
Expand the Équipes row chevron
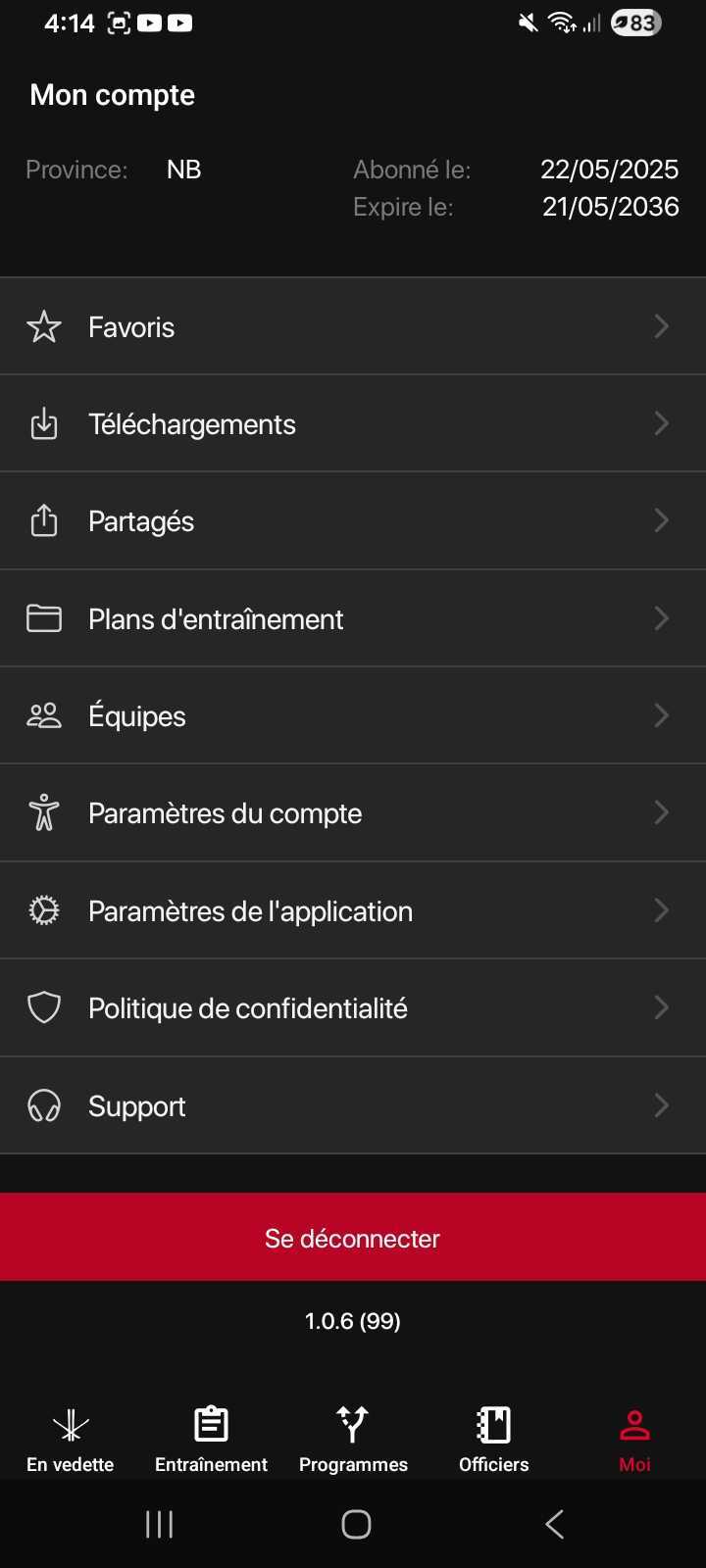(661, 715)
